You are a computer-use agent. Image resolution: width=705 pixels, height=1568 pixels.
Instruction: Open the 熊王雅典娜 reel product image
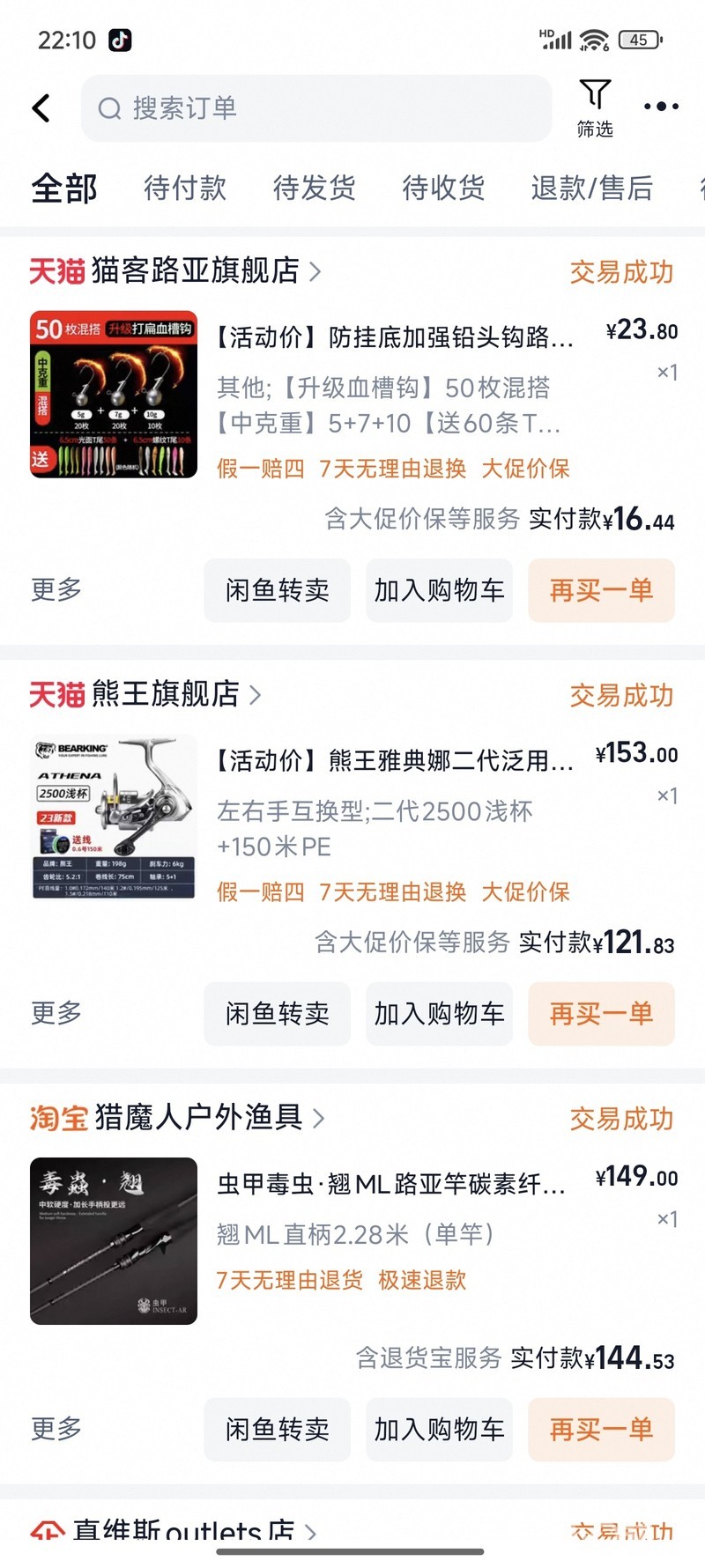pyautogui.click(x=114, y=817)
